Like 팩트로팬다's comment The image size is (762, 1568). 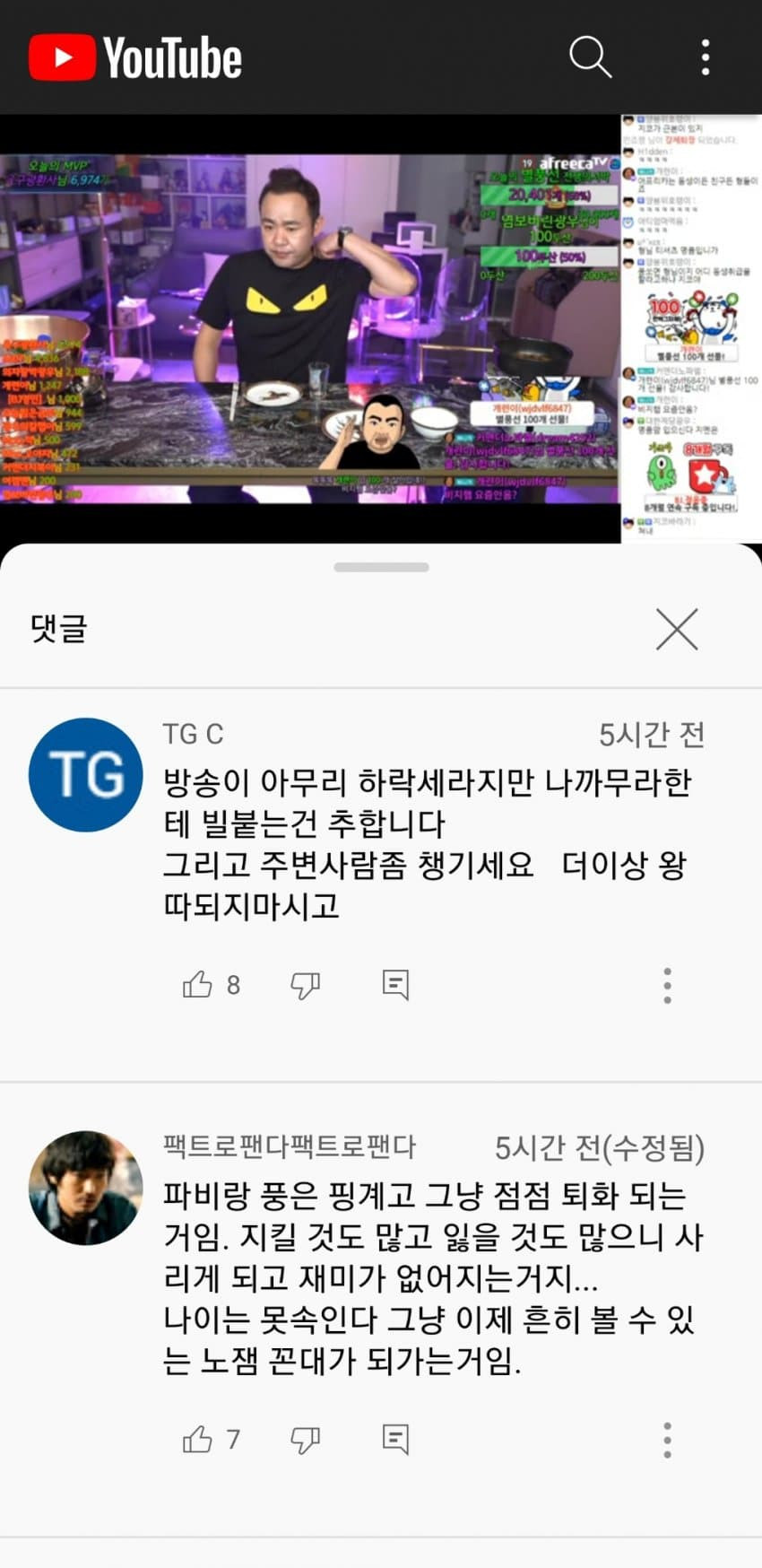pos(197,1440)
